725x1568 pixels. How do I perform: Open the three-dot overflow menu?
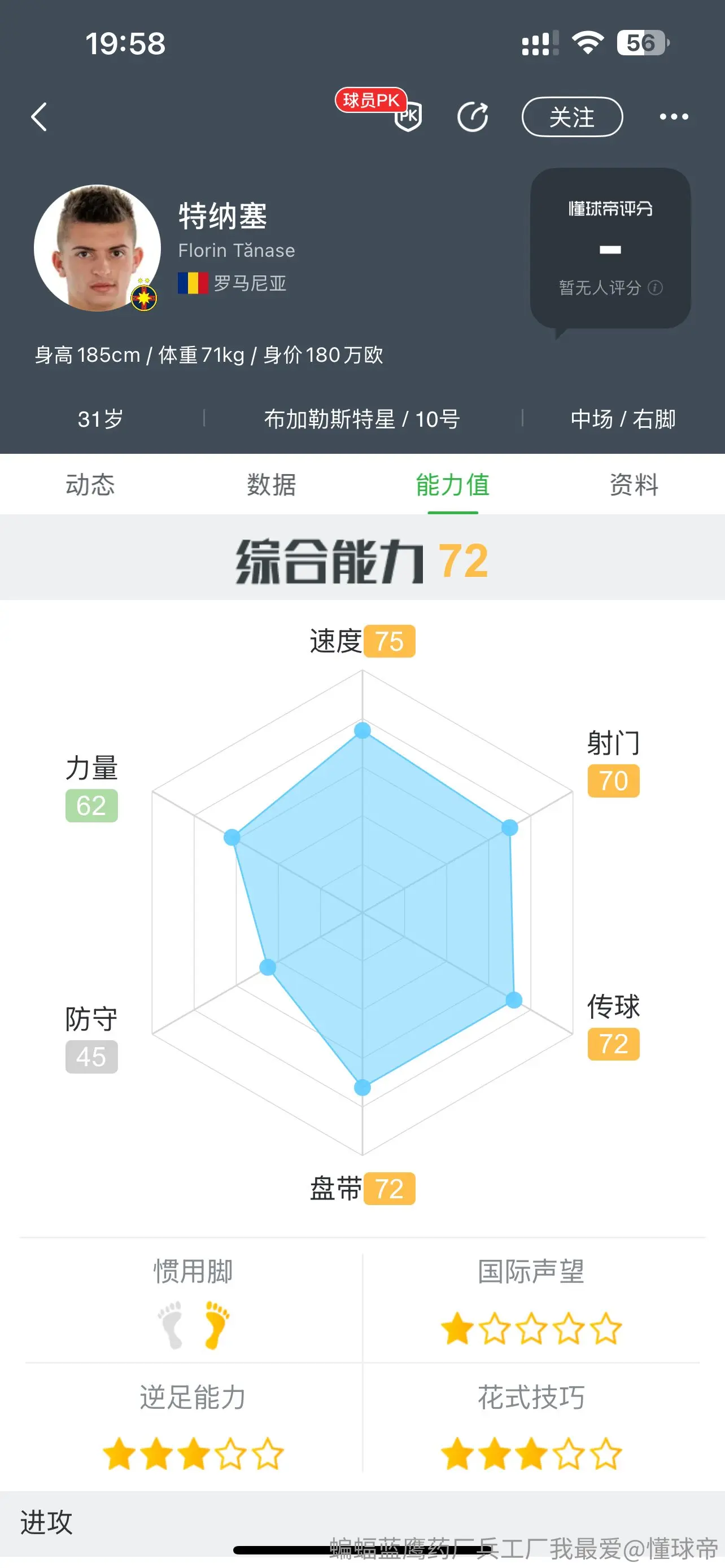point(674,117)
